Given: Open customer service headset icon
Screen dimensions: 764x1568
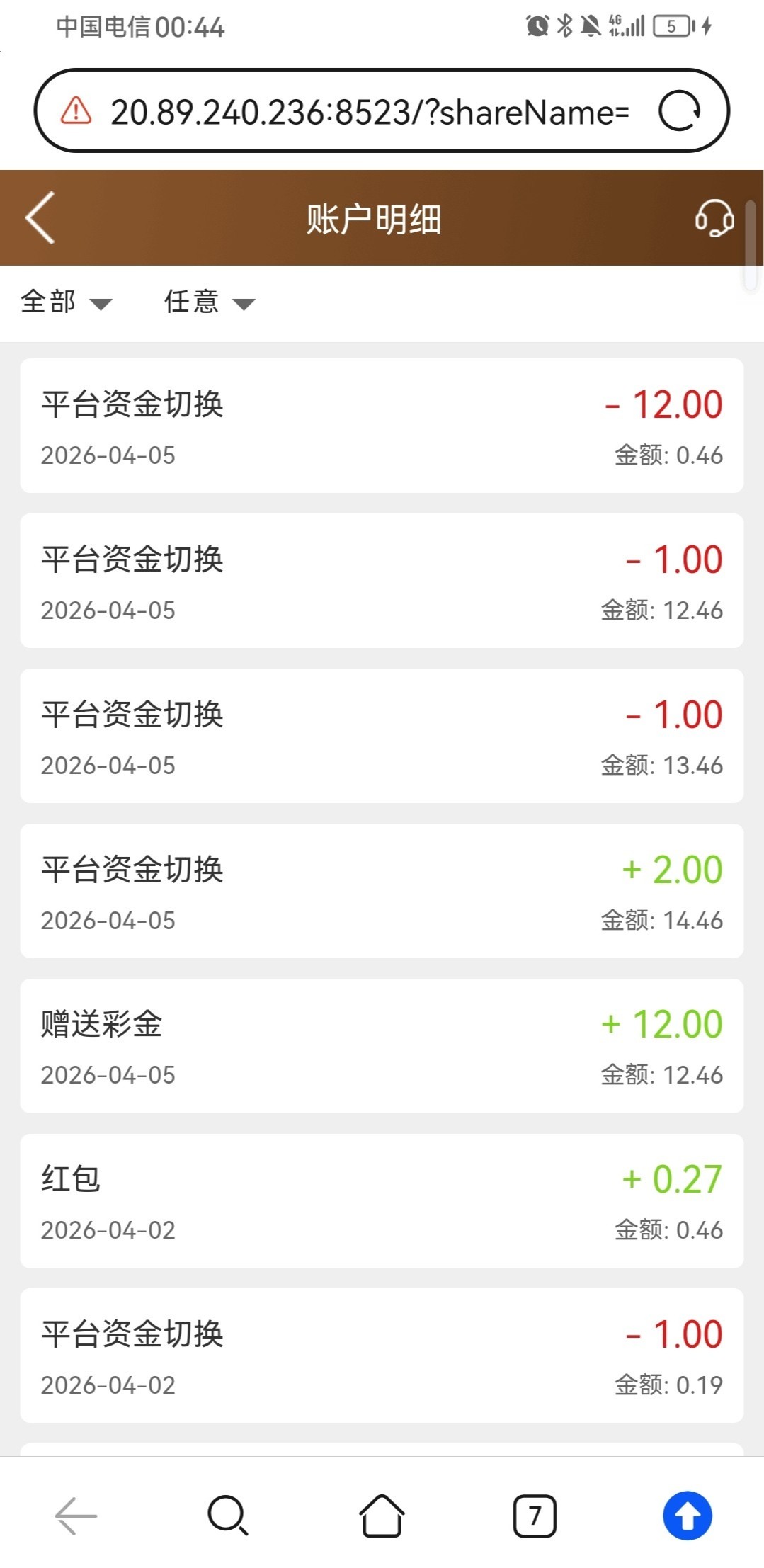Looking at the screenshot, I should tap(714, 218).
